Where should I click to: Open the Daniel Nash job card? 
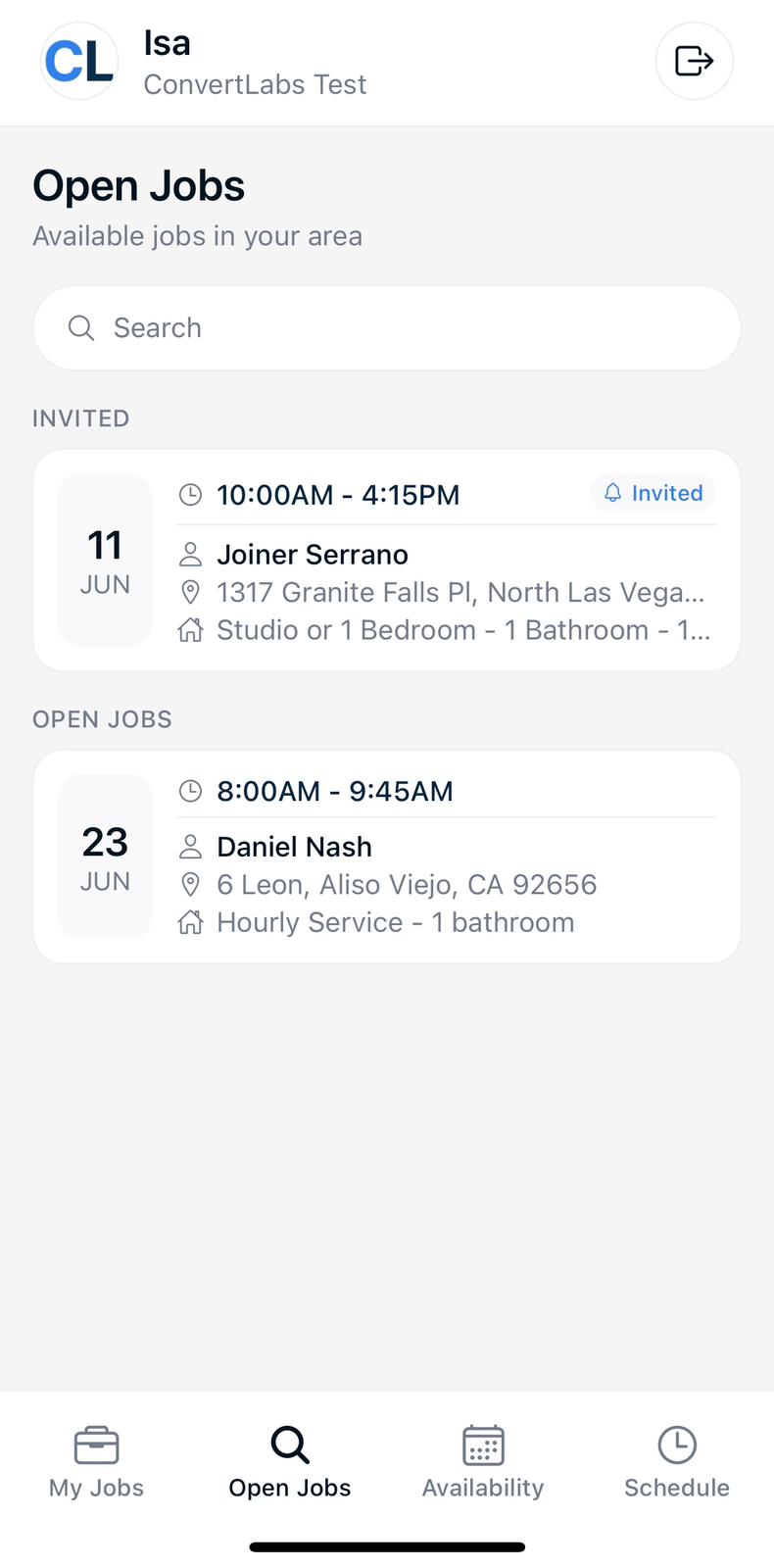point(387,857)
